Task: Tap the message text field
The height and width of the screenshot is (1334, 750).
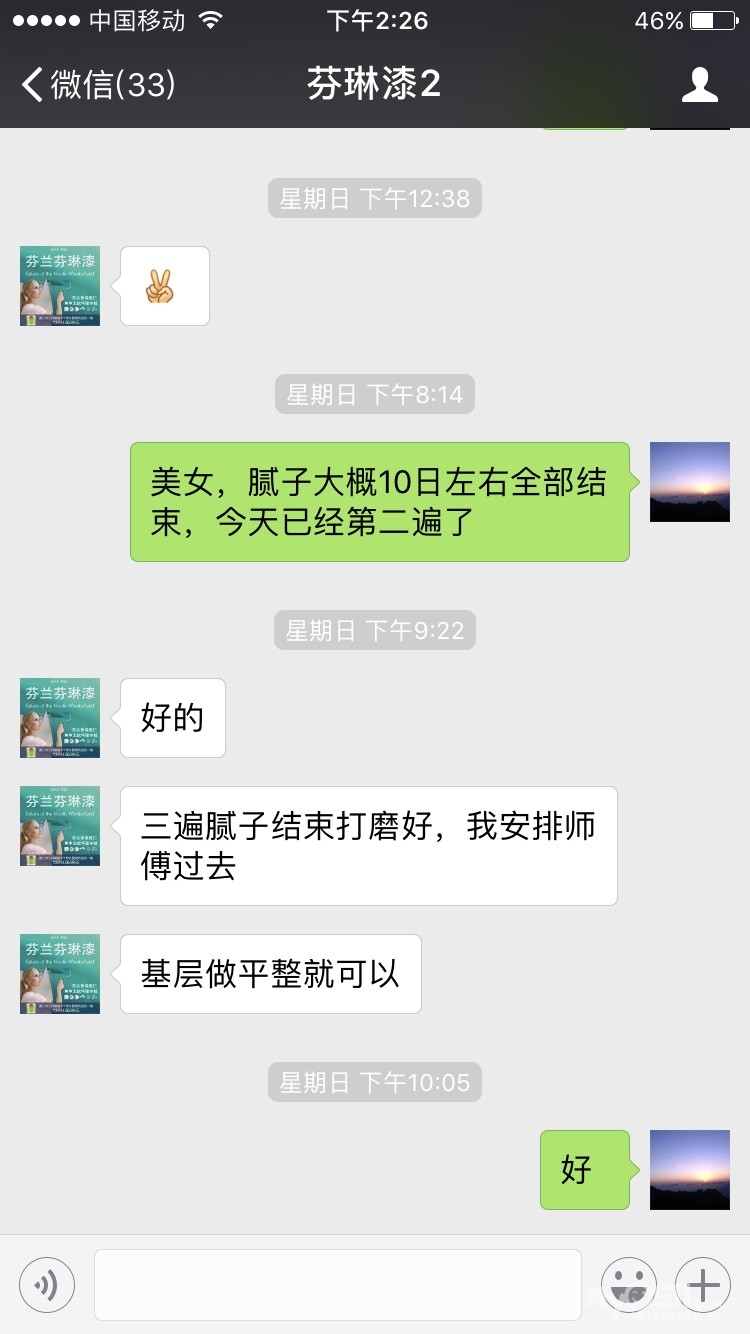Action: [338, 1285]
